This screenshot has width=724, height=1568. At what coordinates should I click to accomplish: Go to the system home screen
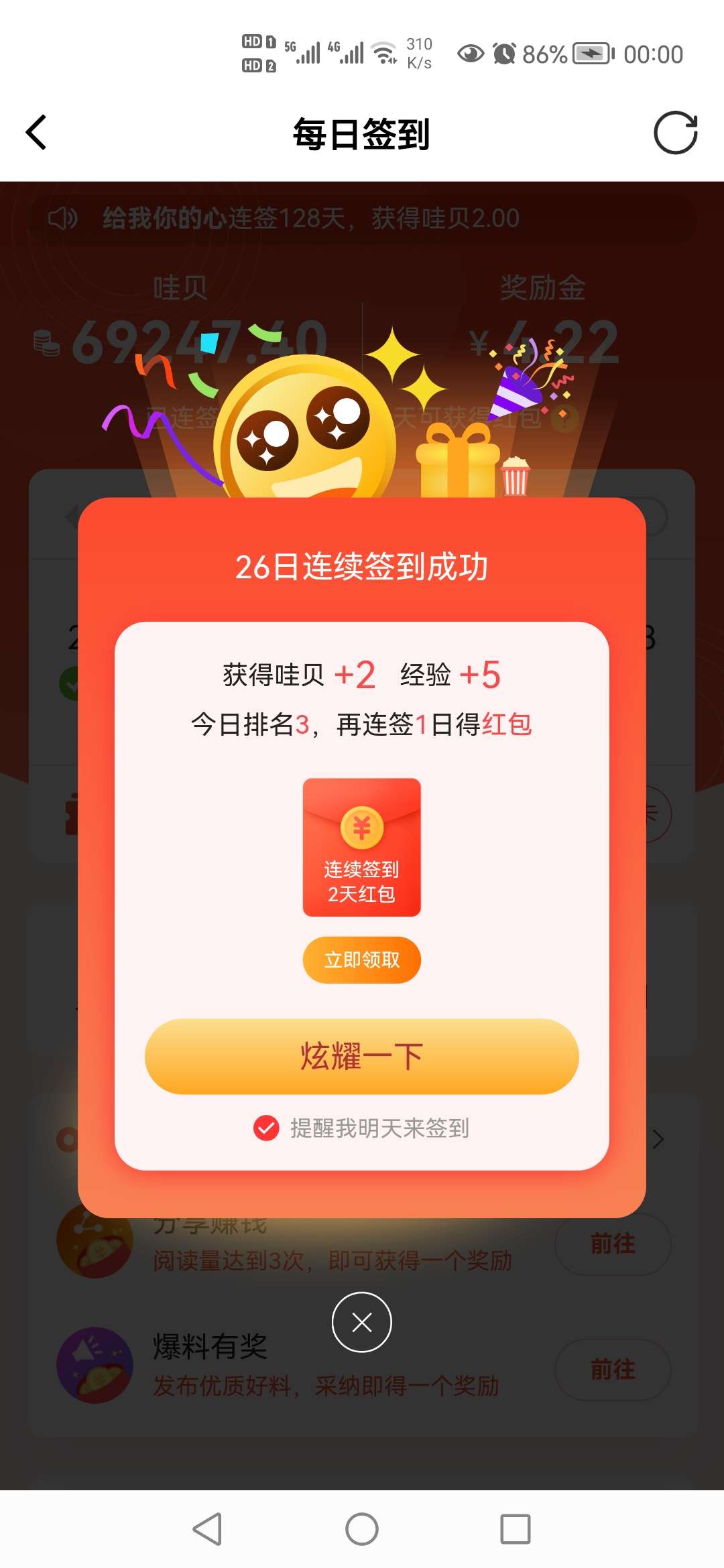(361, 1529)
